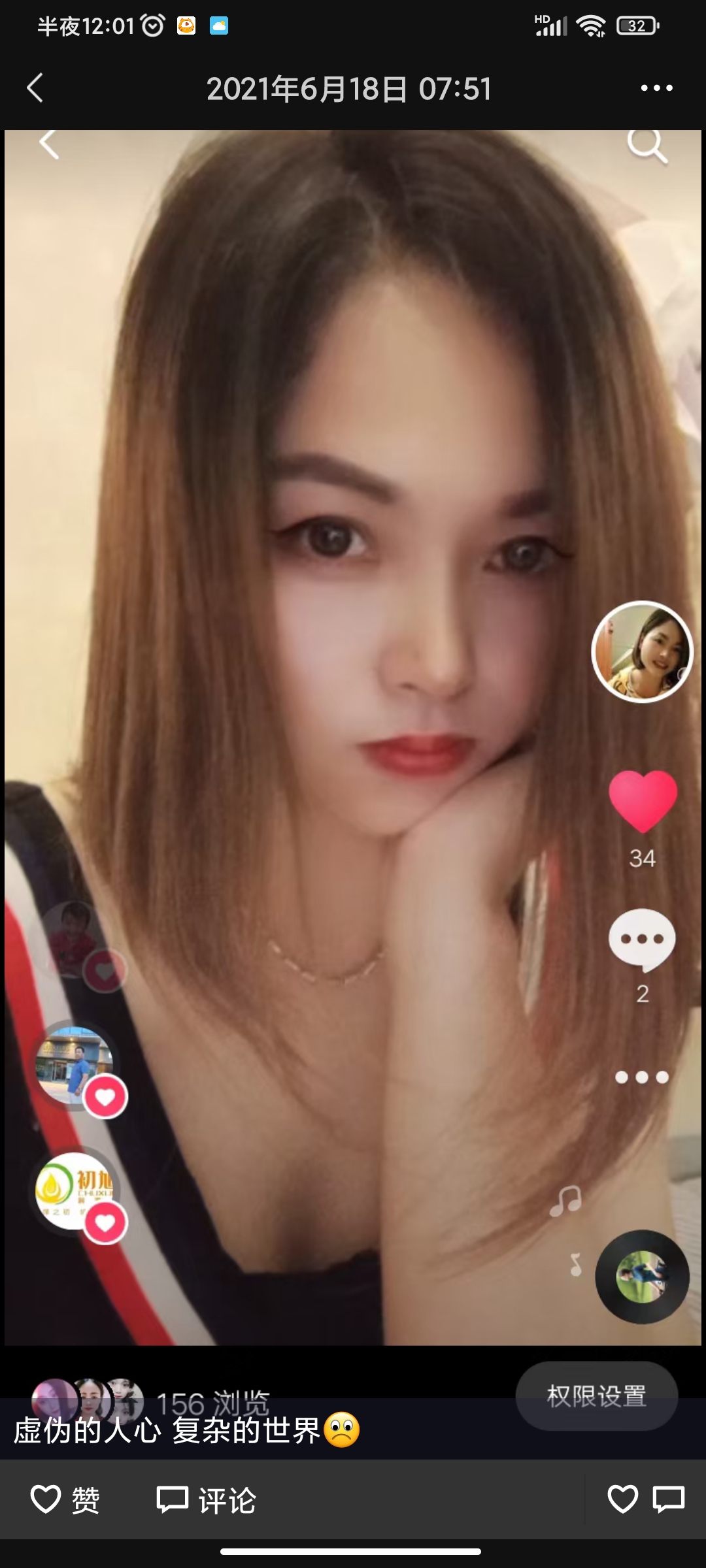Open the spinning music disc

click(643, 1274)
